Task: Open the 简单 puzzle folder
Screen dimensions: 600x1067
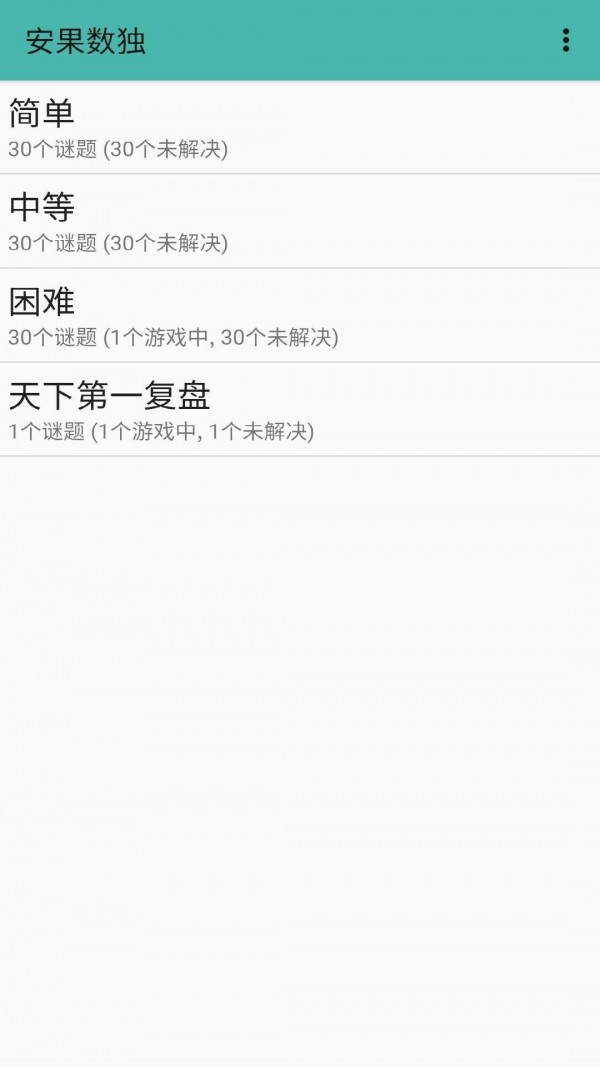Action: coord(300,128)
